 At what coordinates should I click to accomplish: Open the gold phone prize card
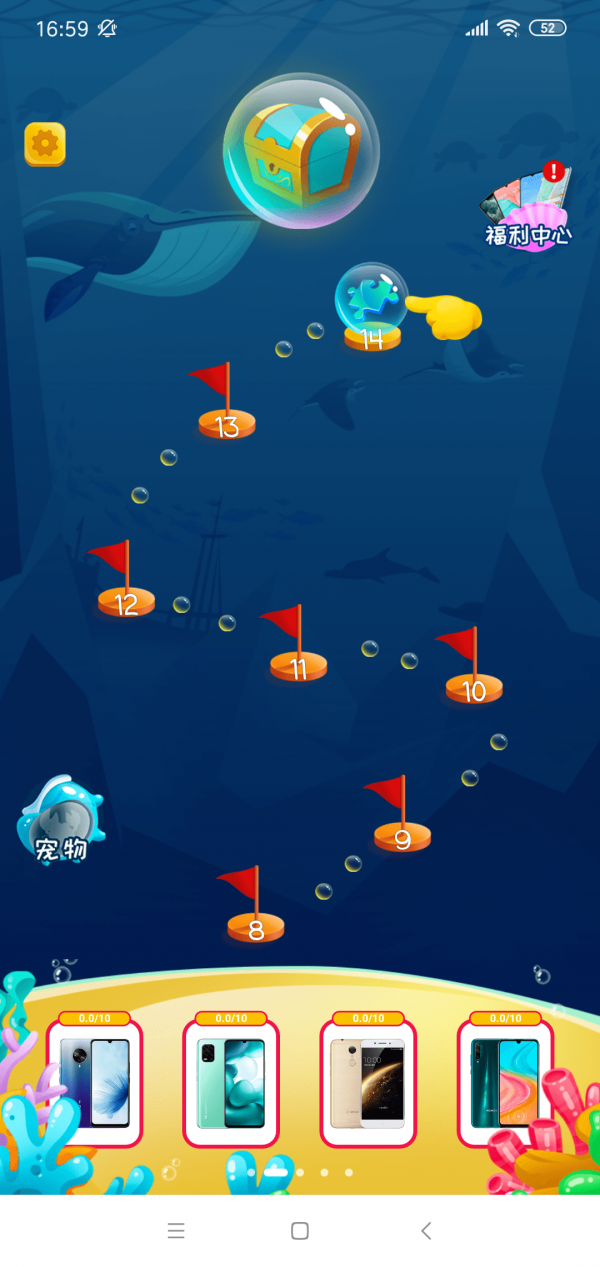tap(368, 1081)
